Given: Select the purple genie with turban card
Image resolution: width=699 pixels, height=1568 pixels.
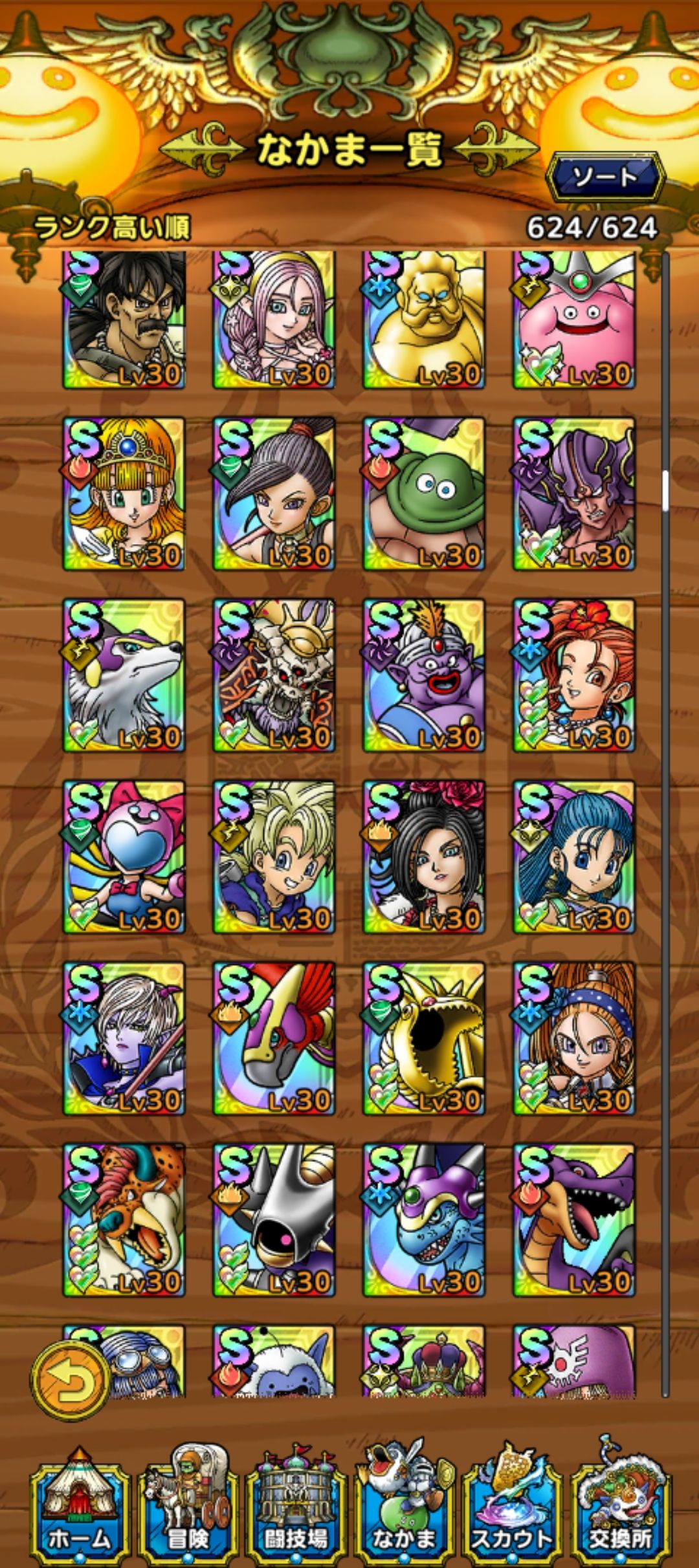Looking at the screenshot, I should (x=424, y=675).
